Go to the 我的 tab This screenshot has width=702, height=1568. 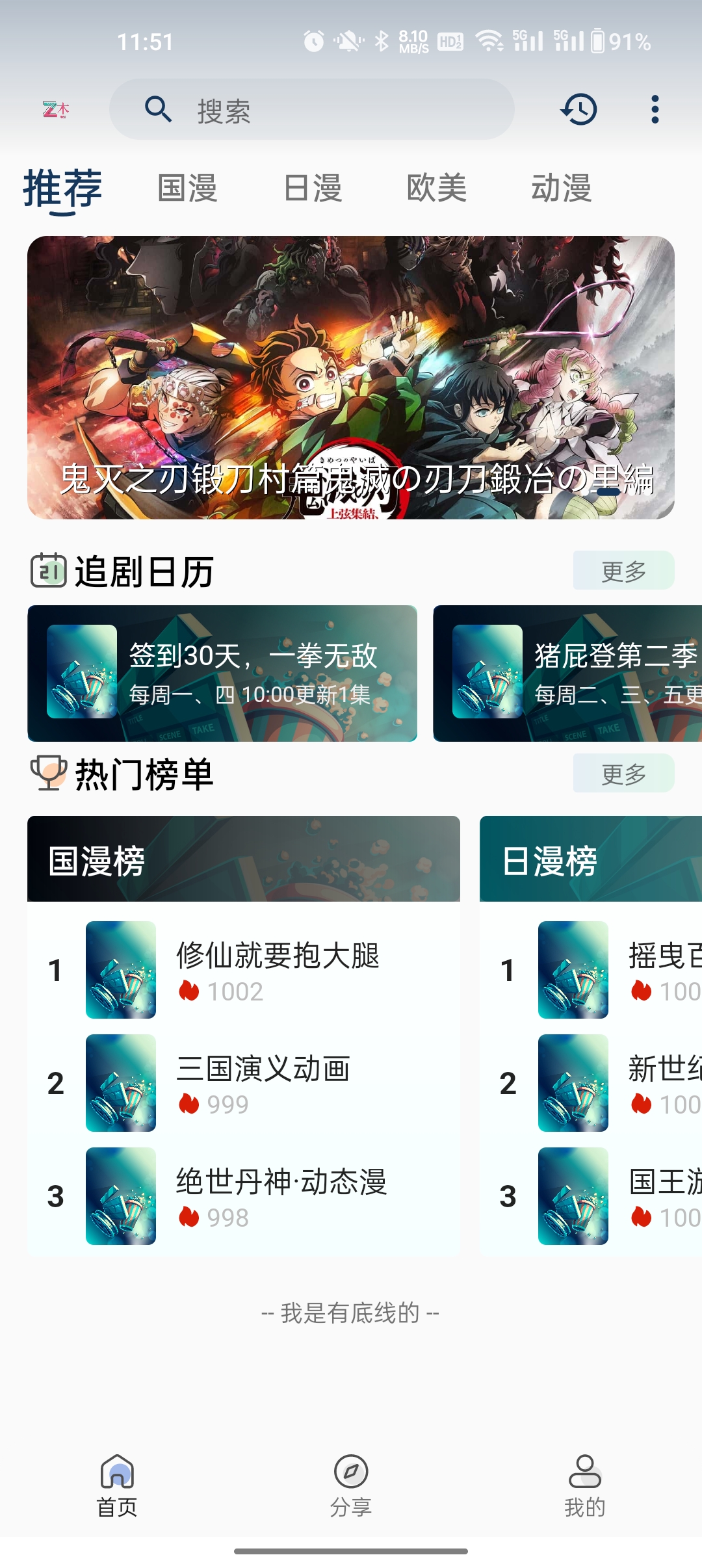coord(585,1485)
